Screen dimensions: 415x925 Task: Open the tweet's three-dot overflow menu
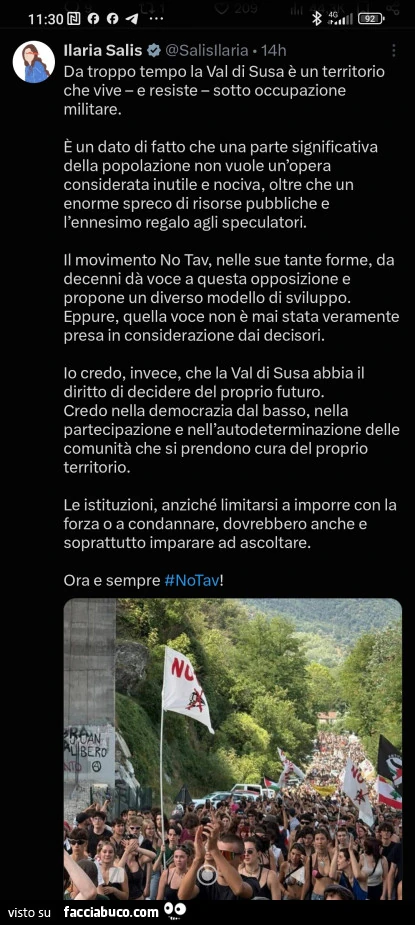click(394, 51)
